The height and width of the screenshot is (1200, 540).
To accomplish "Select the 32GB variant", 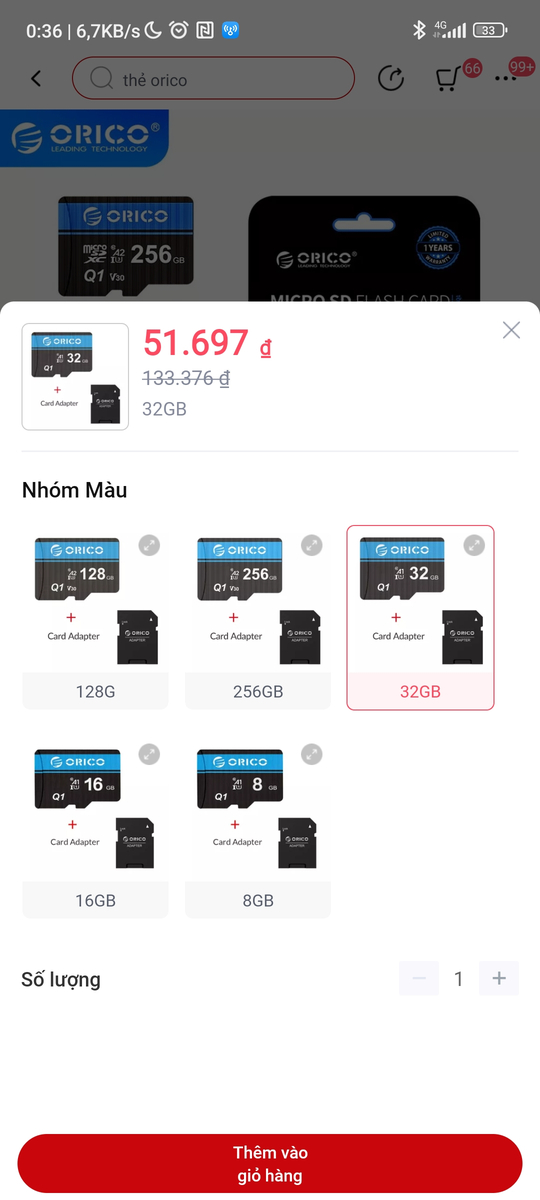I will coord(420,618).
